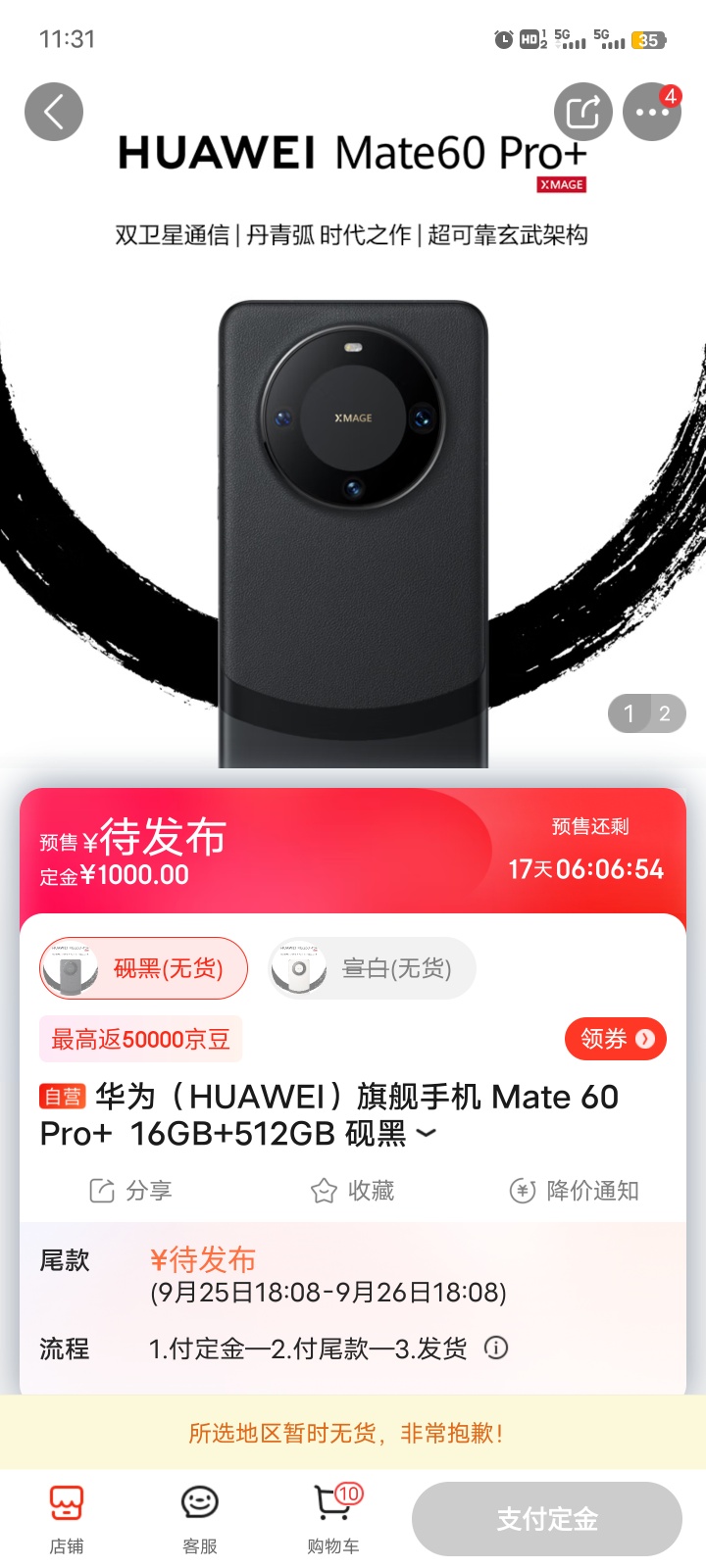Open the more options menu with badge
Viewport: 706px width, 1568px height.
point(652,112)
